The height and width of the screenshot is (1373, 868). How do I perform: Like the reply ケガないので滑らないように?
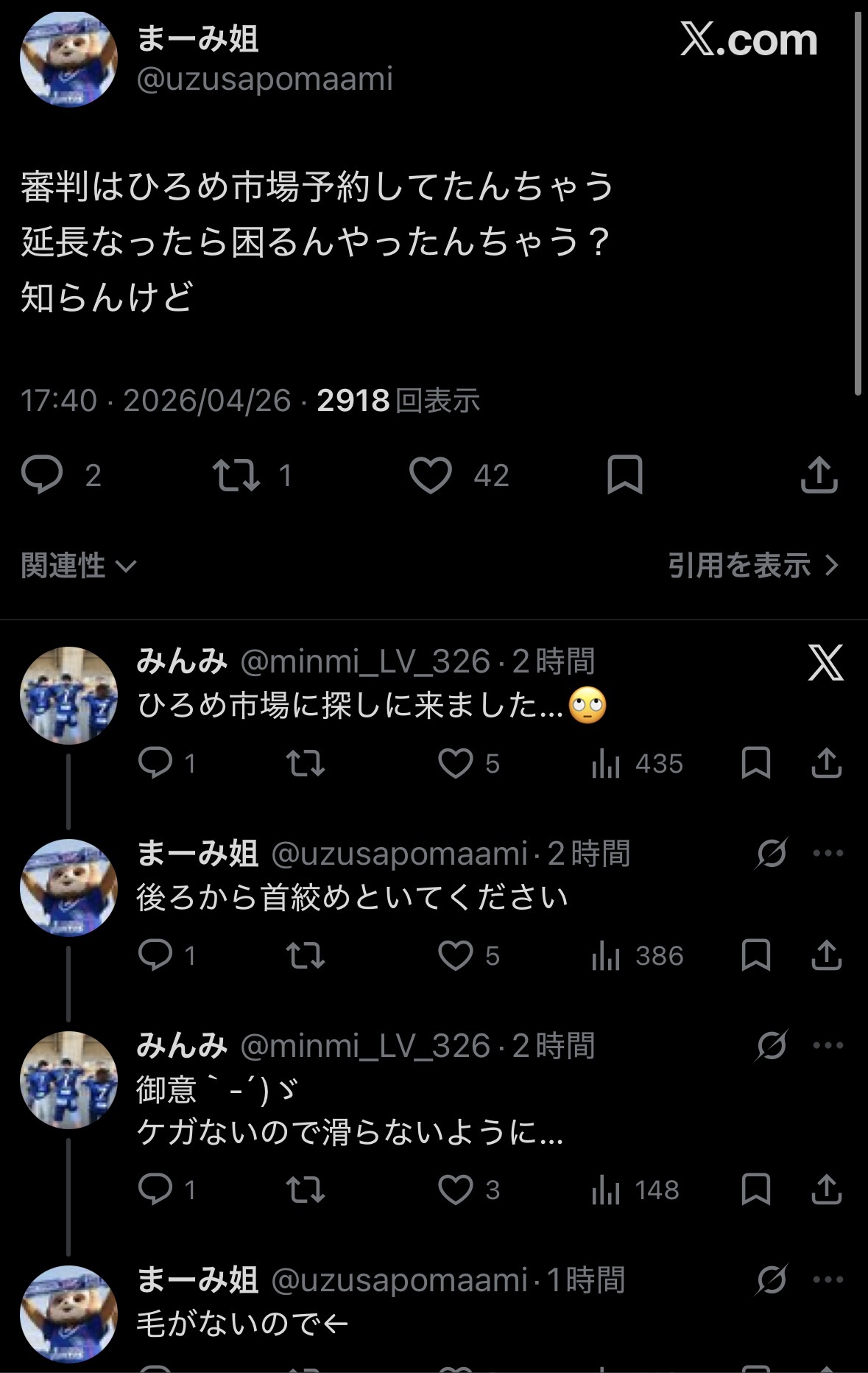click(x=455, y=1190)
